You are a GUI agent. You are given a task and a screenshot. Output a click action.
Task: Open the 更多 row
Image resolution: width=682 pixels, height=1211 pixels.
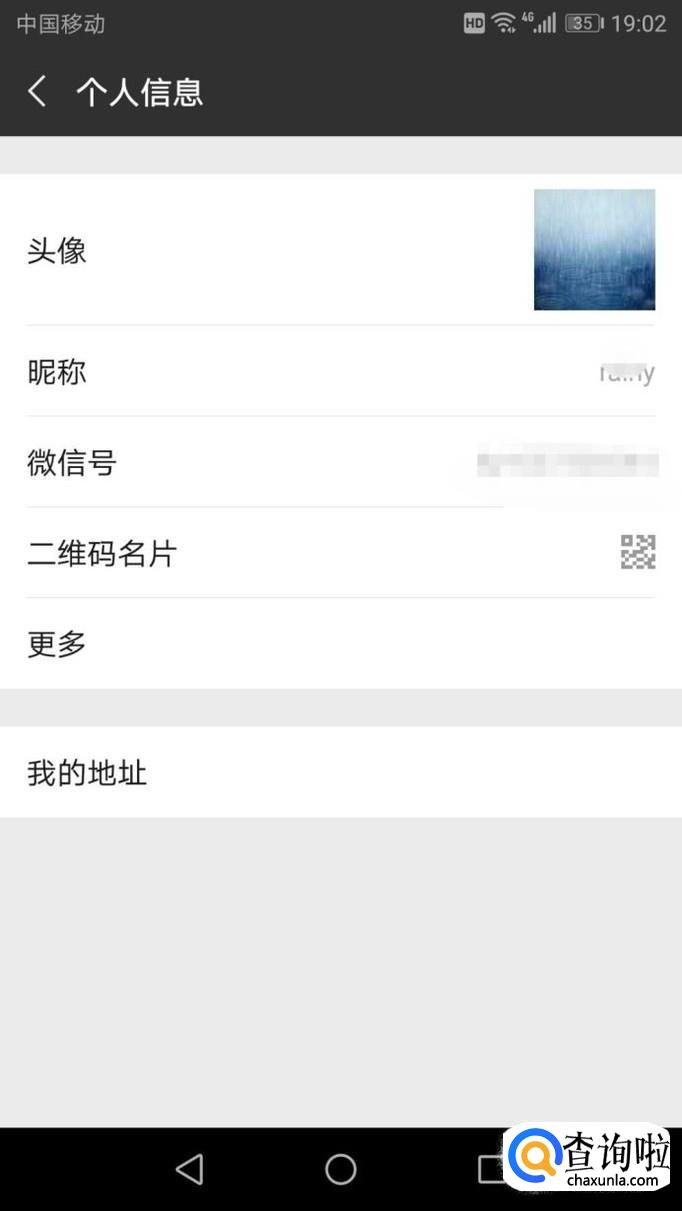point(340,644)
